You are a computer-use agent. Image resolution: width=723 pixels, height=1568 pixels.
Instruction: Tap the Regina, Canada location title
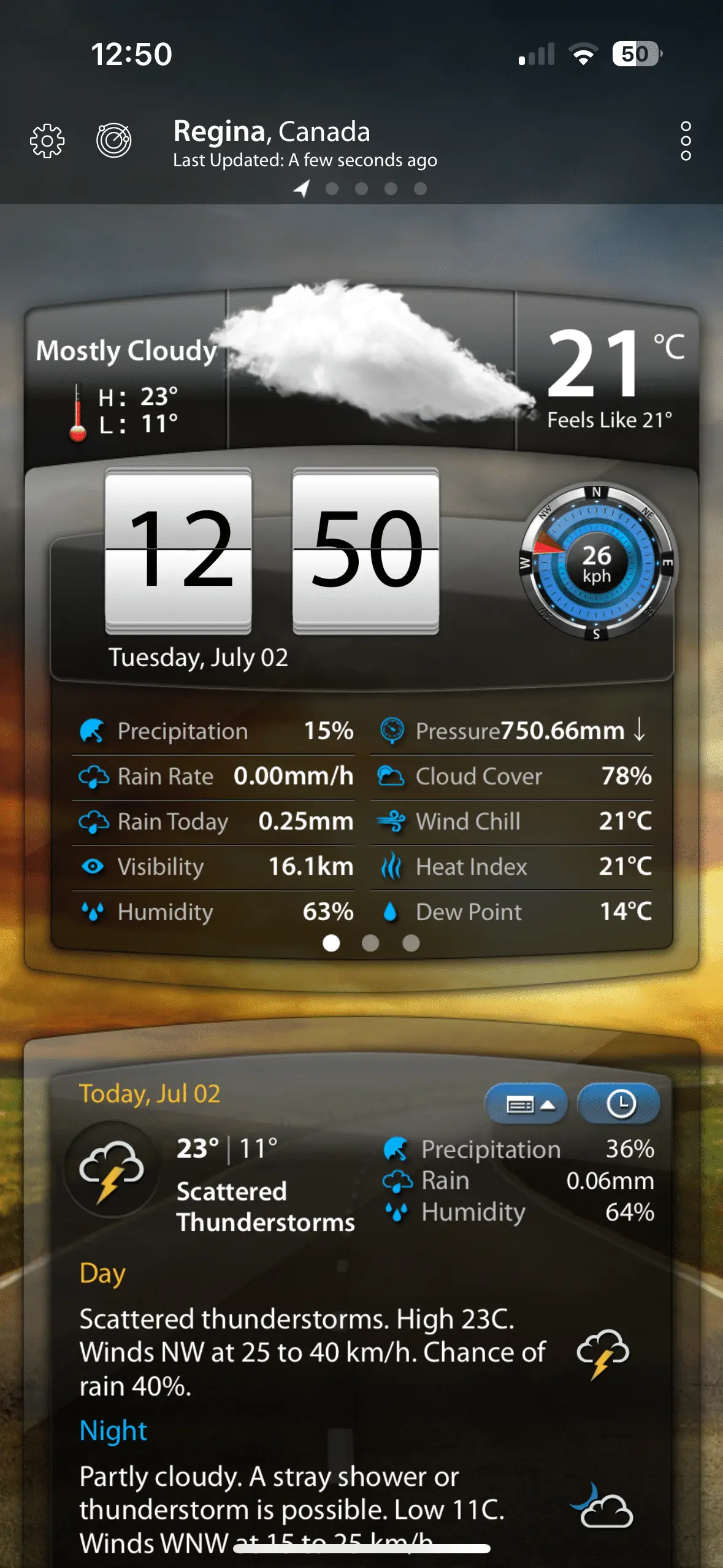coord(272,132)
